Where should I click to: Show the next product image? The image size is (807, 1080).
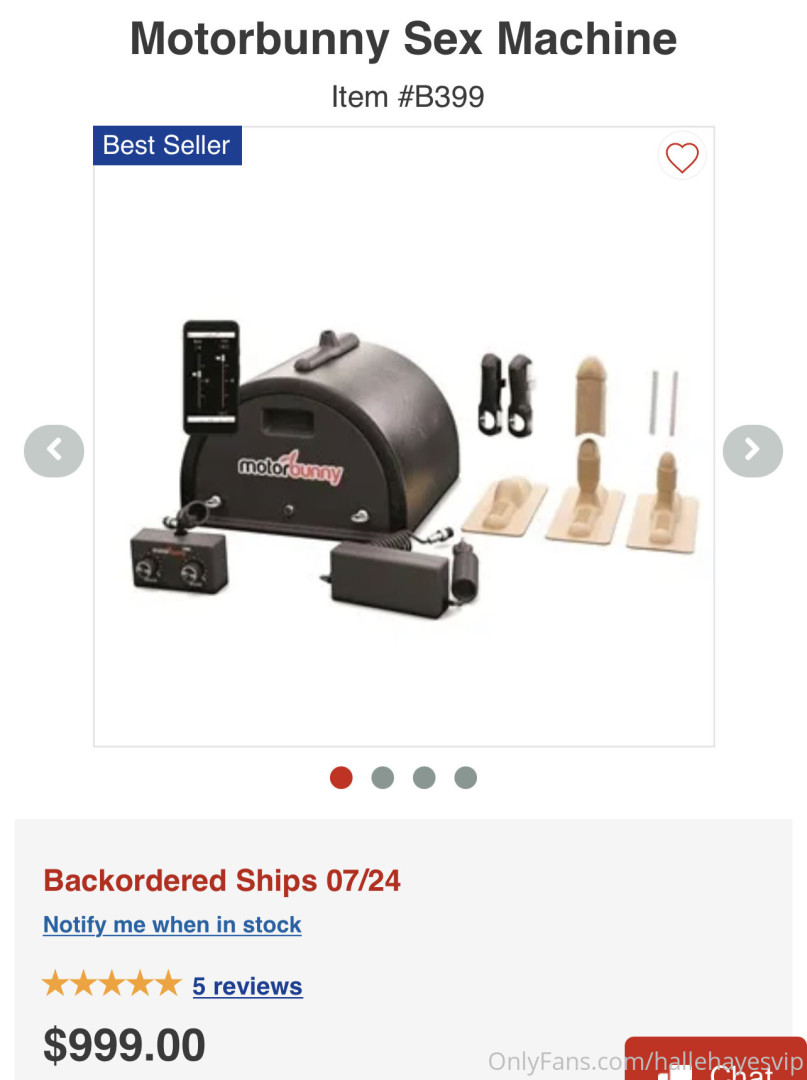pos(752,450)
